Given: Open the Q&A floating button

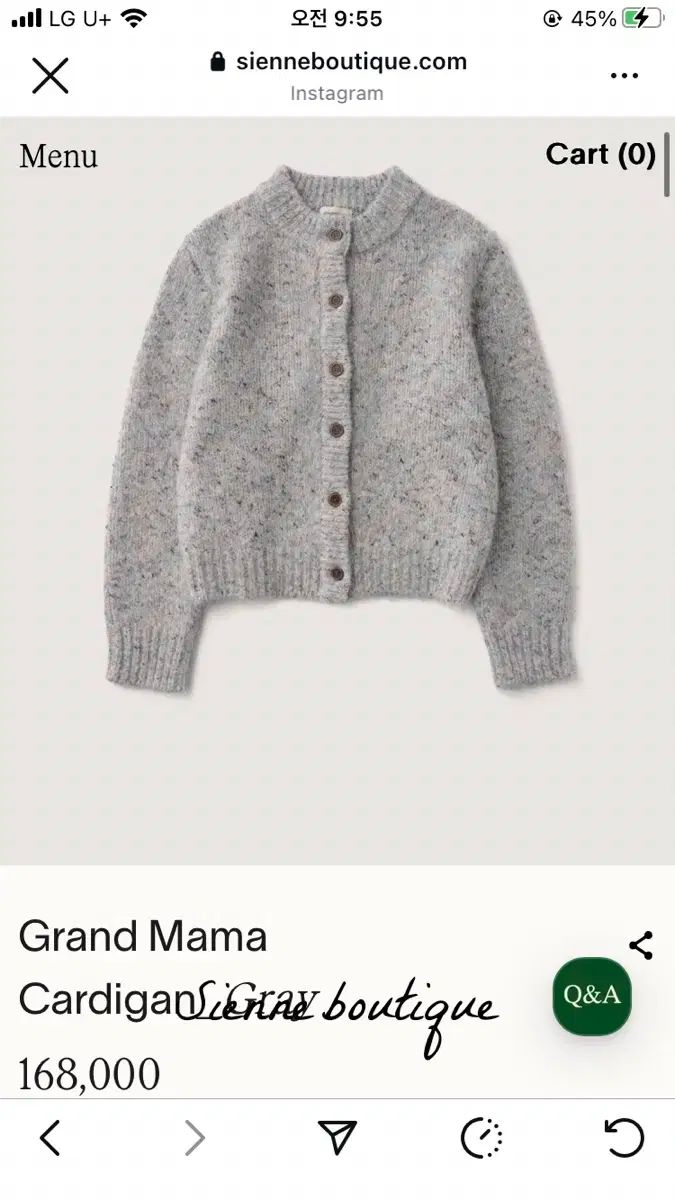Looking at the screenshot, I should tap(592, 996).
